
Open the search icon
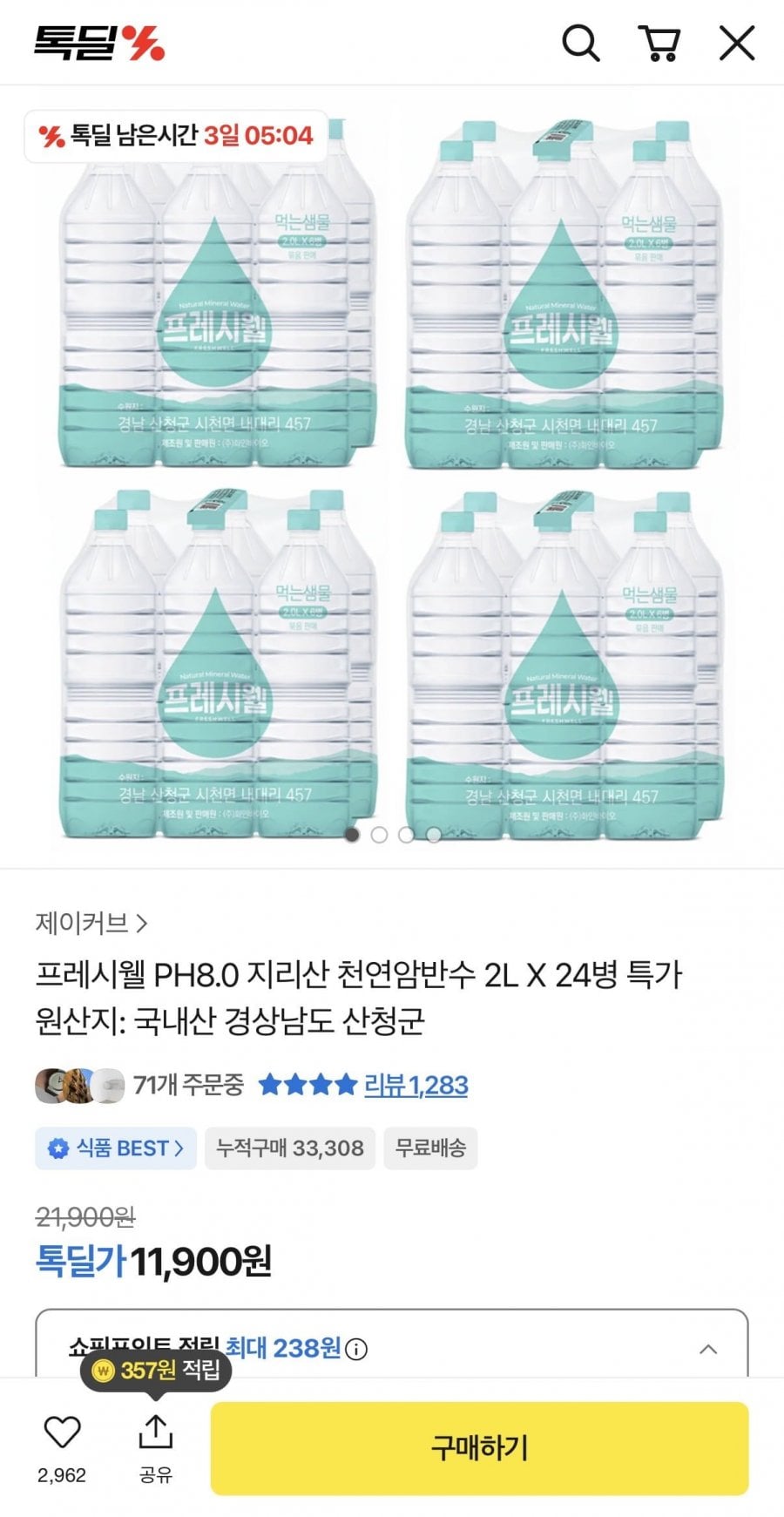tap(580, 43)
